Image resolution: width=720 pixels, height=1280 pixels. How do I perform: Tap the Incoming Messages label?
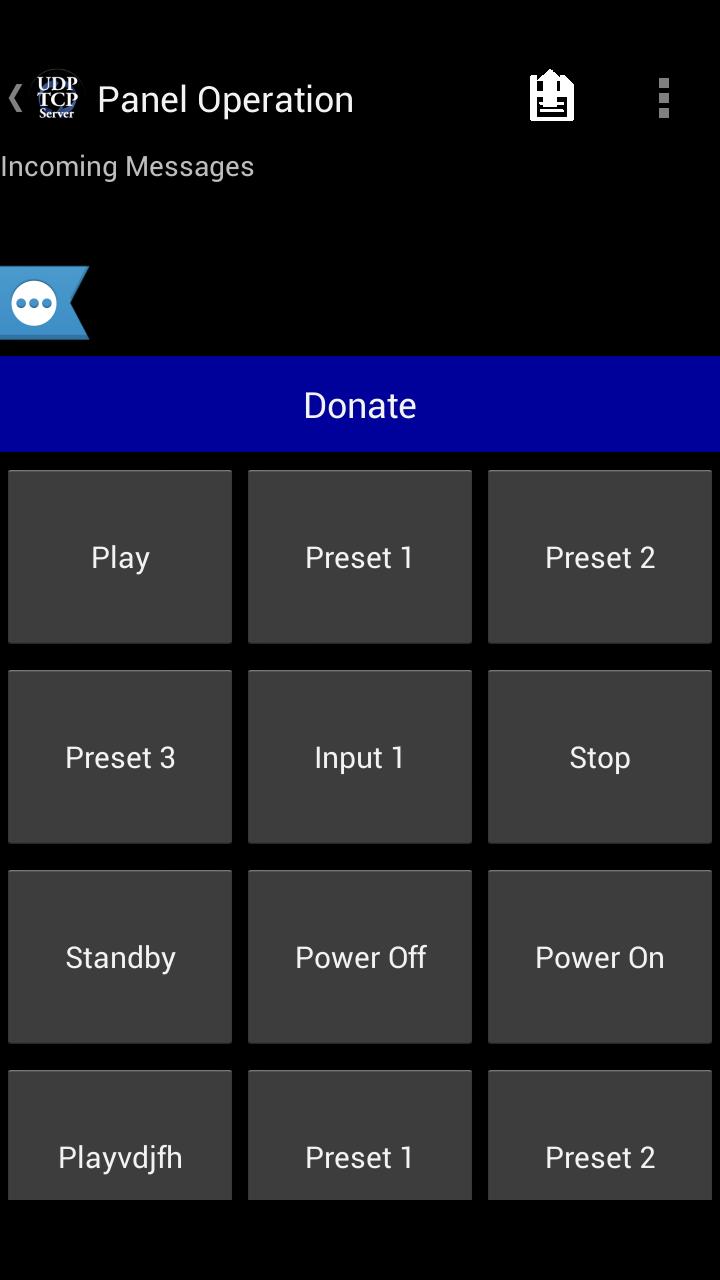(127, 166)
